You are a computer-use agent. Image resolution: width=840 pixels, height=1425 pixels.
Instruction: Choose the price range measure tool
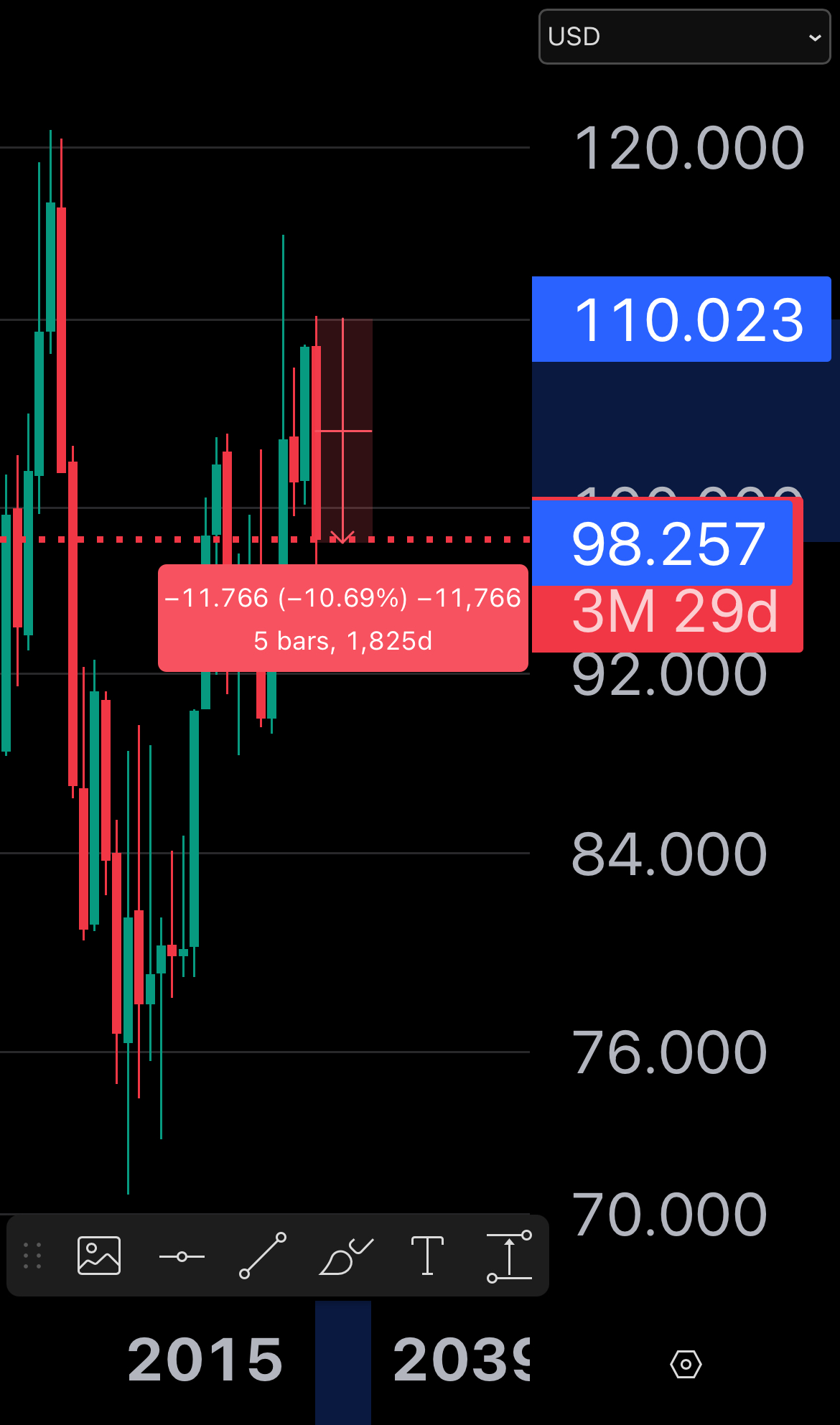[x=509, y=1256]
